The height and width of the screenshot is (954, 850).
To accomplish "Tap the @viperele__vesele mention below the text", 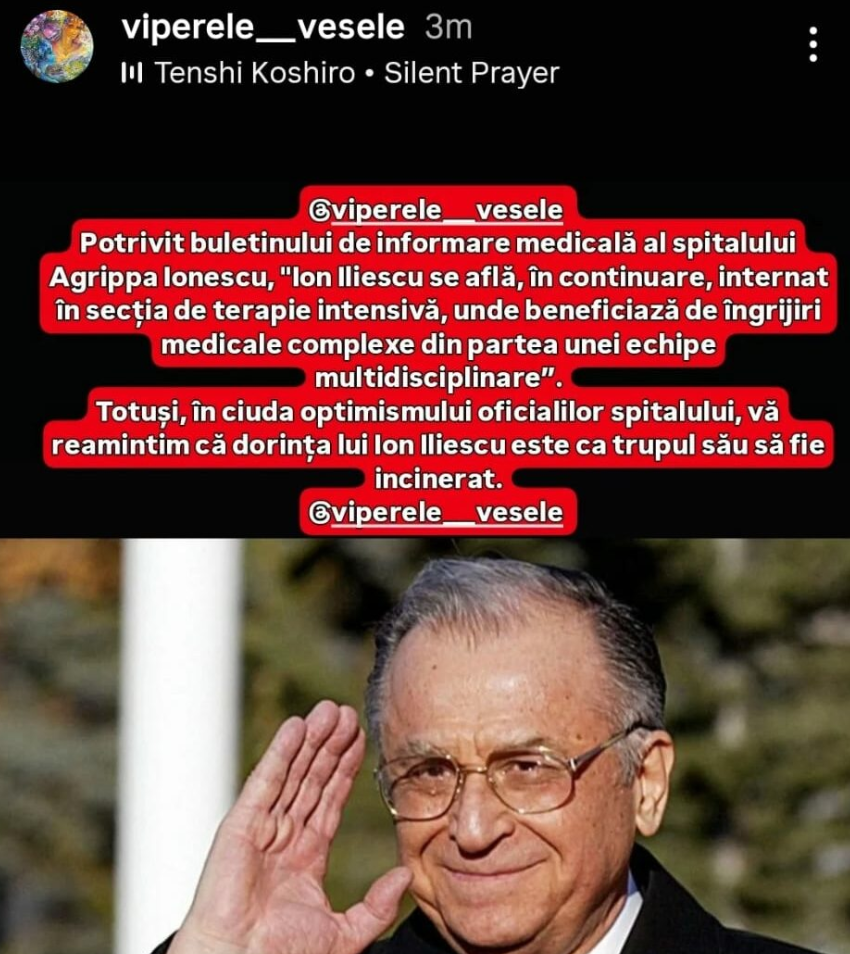I will (438, 512).
